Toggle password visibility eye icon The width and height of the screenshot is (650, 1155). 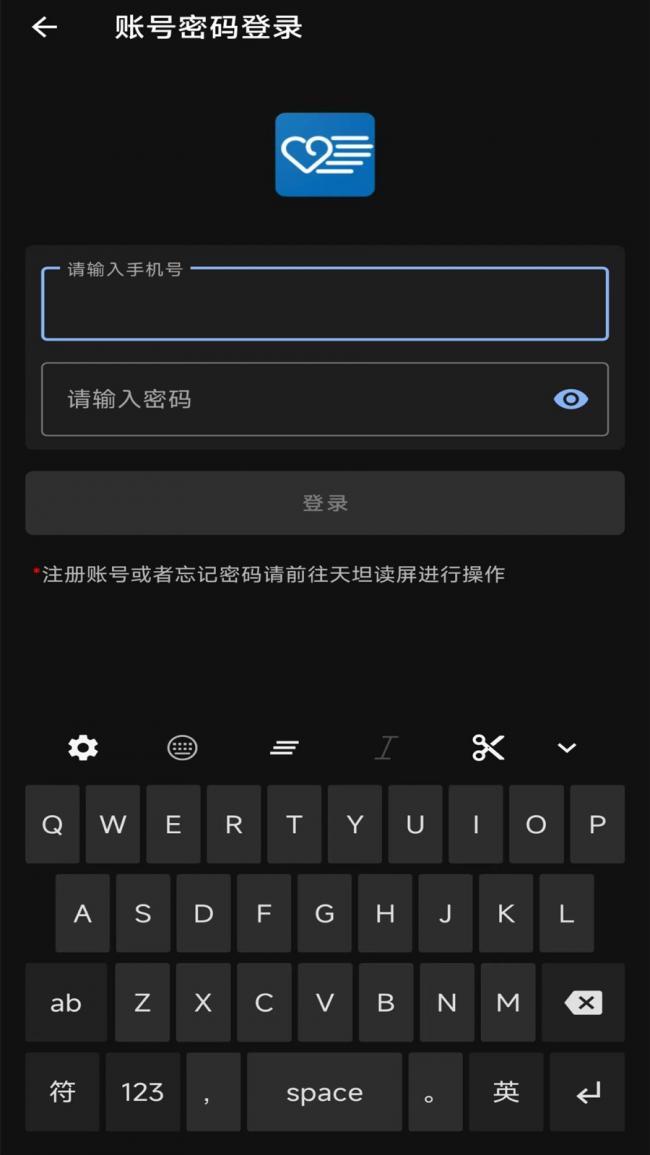[570, 399]
